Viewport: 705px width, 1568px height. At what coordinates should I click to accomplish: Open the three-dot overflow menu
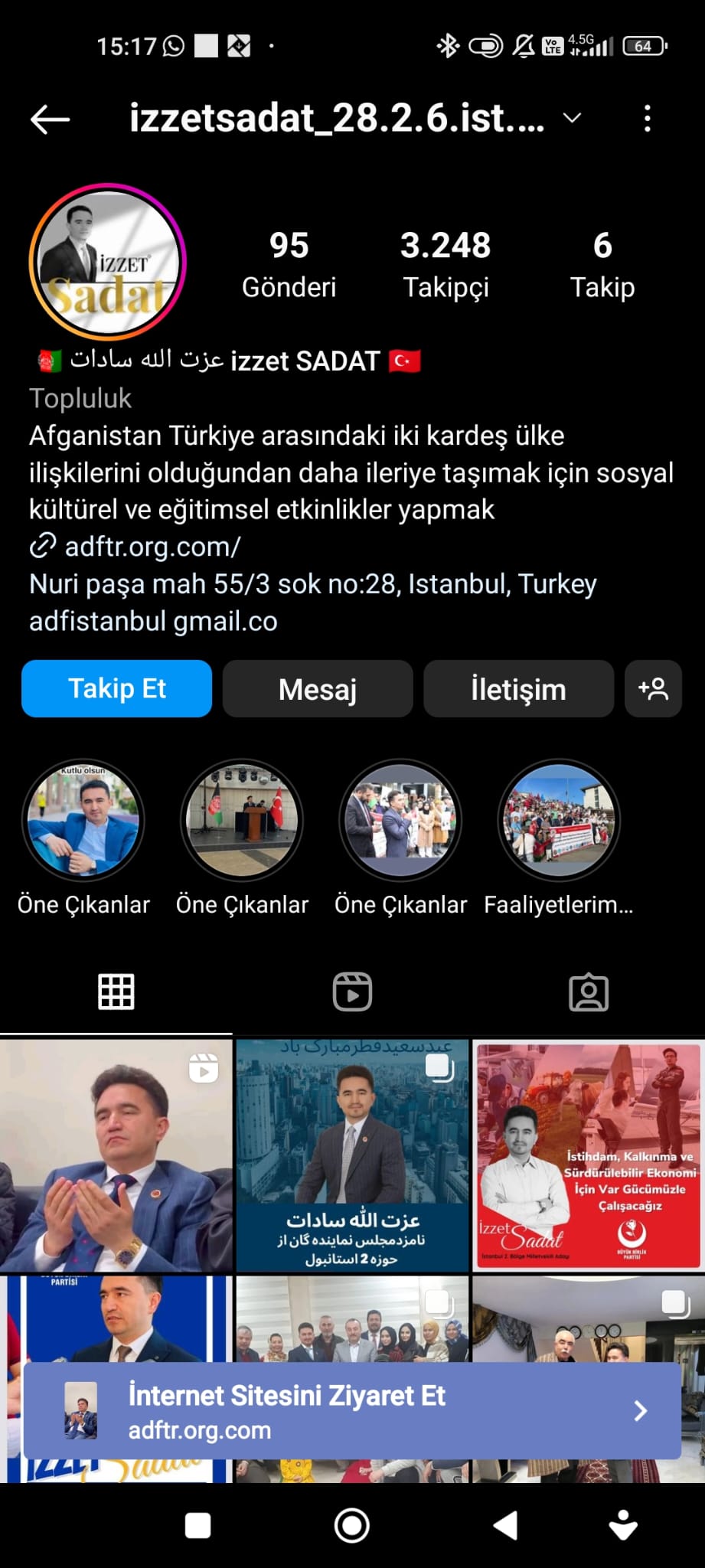[x=648, y=119]
